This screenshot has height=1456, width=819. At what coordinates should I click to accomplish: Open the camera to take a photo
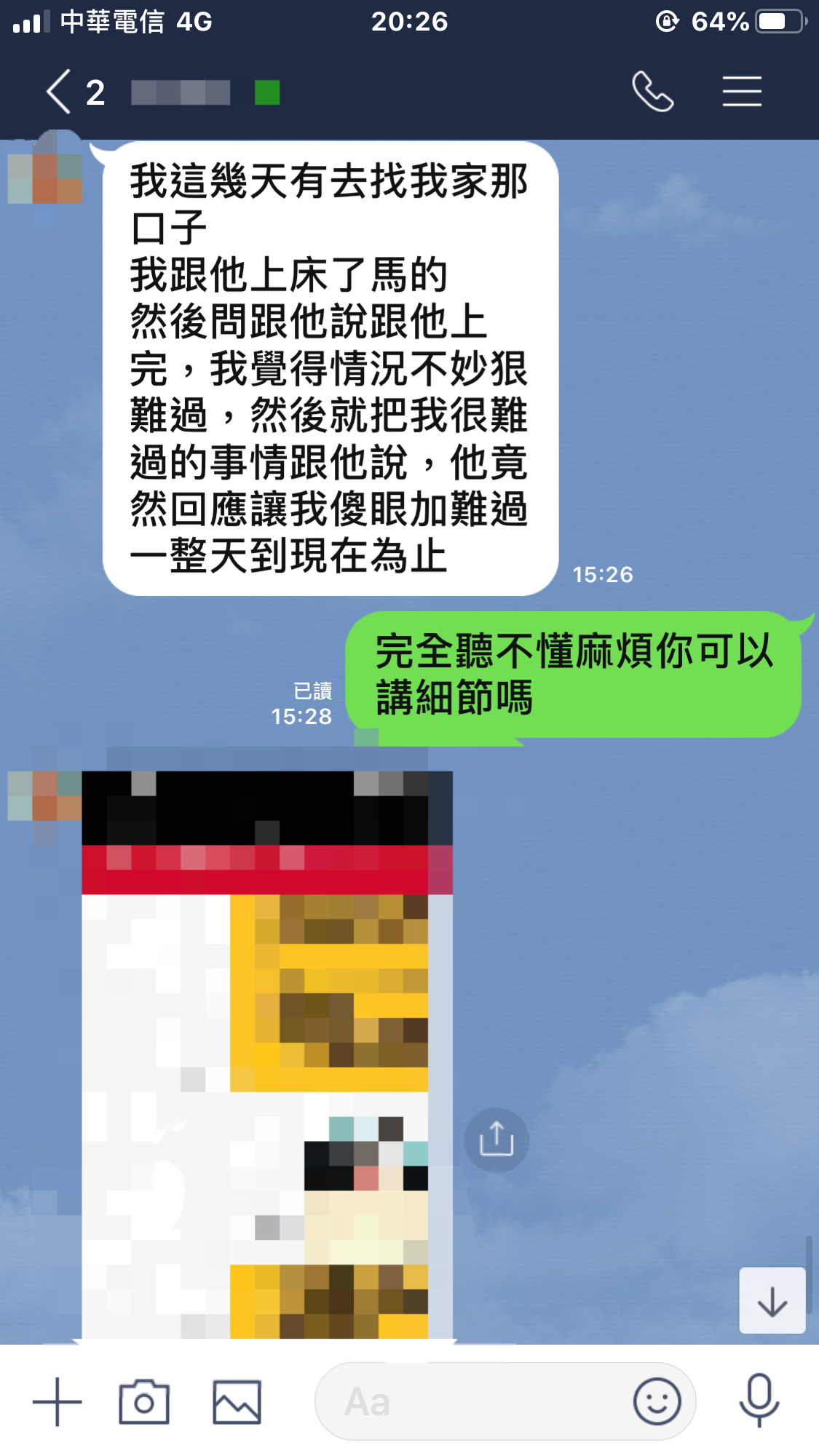pyautogui.click(x=144, y=1401)
